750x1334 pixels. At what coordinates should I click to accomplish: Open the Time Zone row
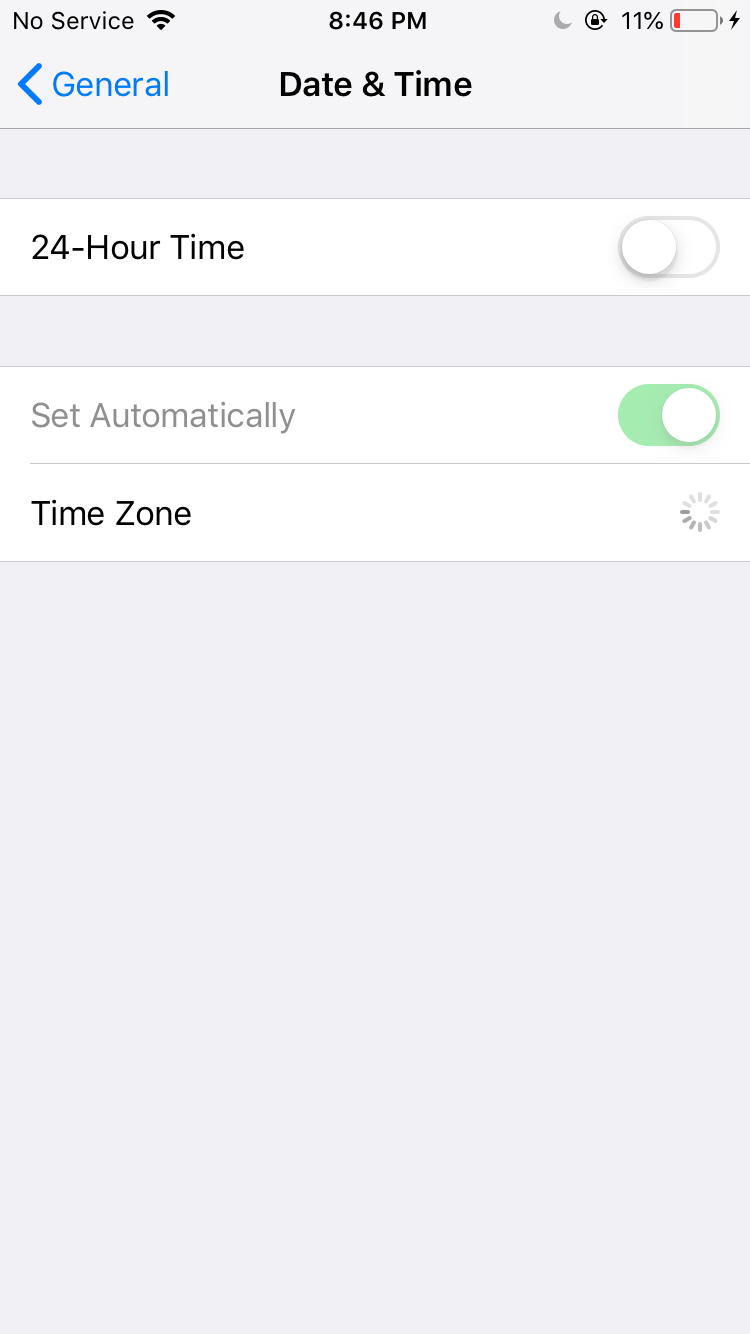click(375, 512)
